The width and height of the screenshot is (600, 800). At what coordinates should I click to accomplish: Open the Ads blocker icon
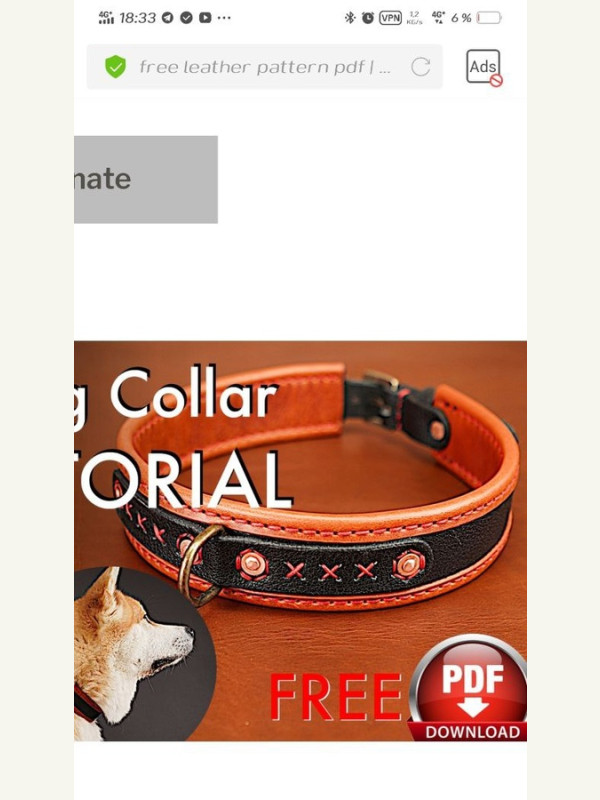(484, 67)
